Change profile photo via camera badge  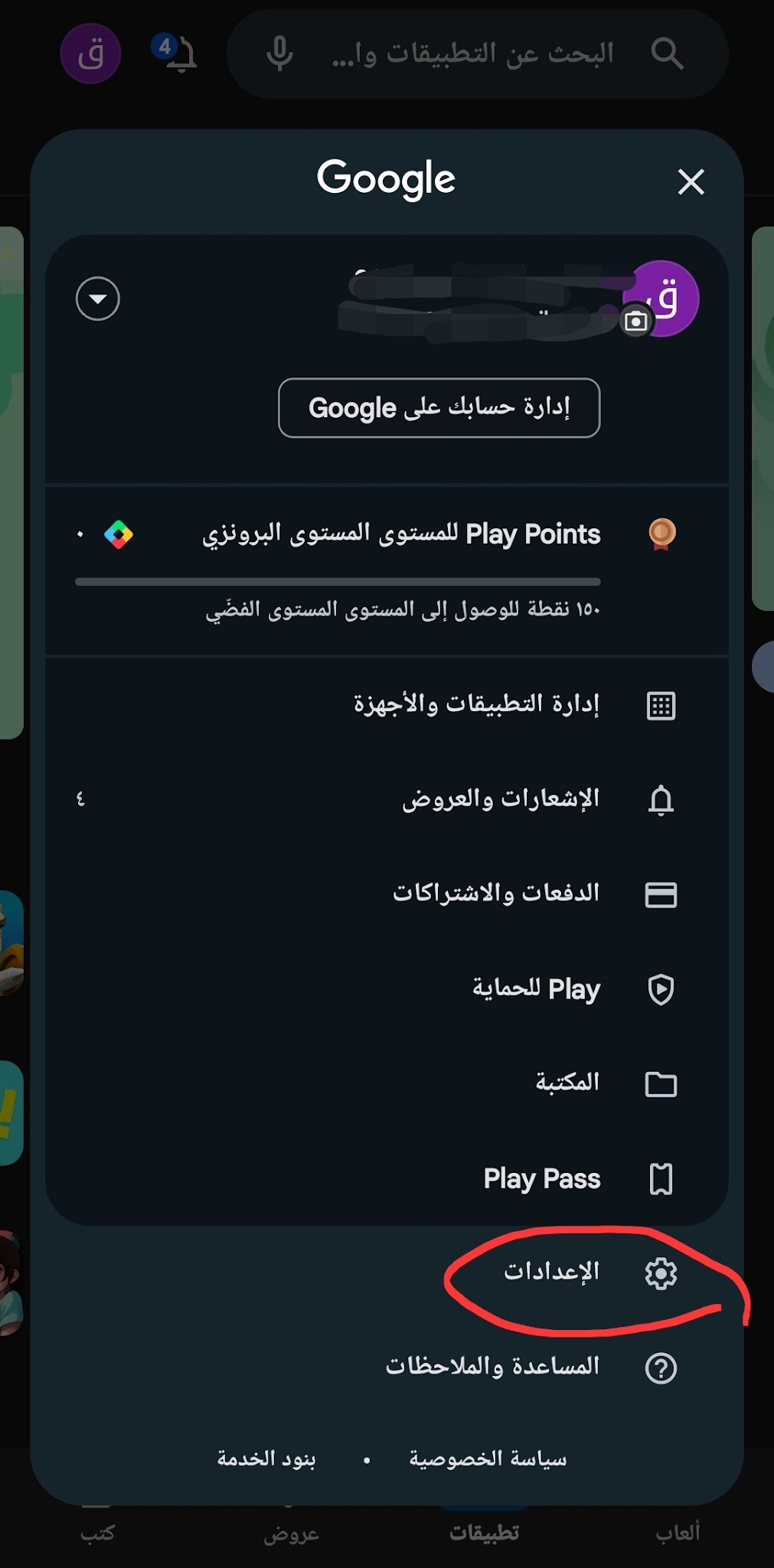pos(635,322)
